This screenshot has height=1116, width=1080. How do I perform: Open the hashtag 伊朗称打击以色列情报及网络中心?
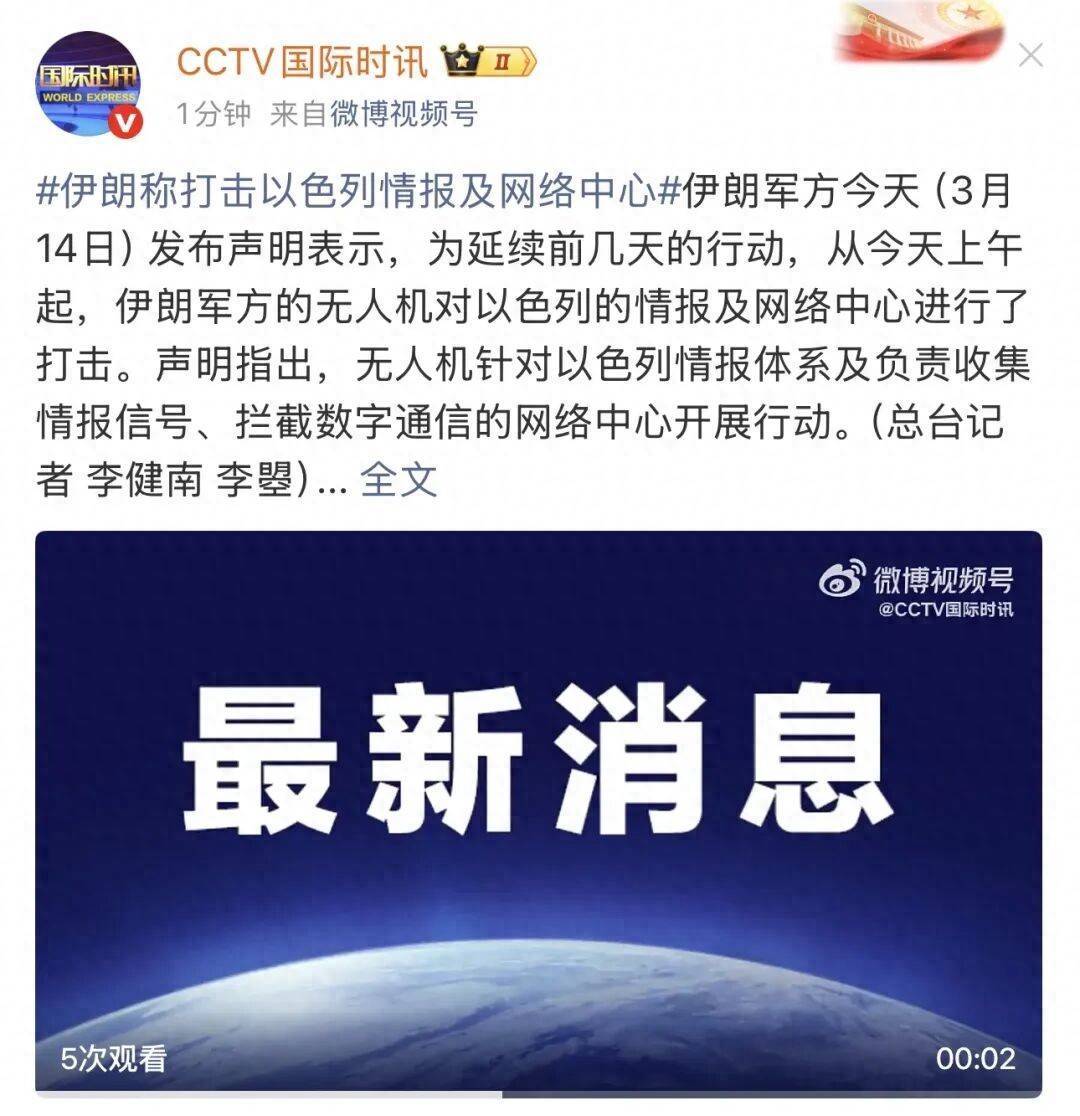pos(360,192)
